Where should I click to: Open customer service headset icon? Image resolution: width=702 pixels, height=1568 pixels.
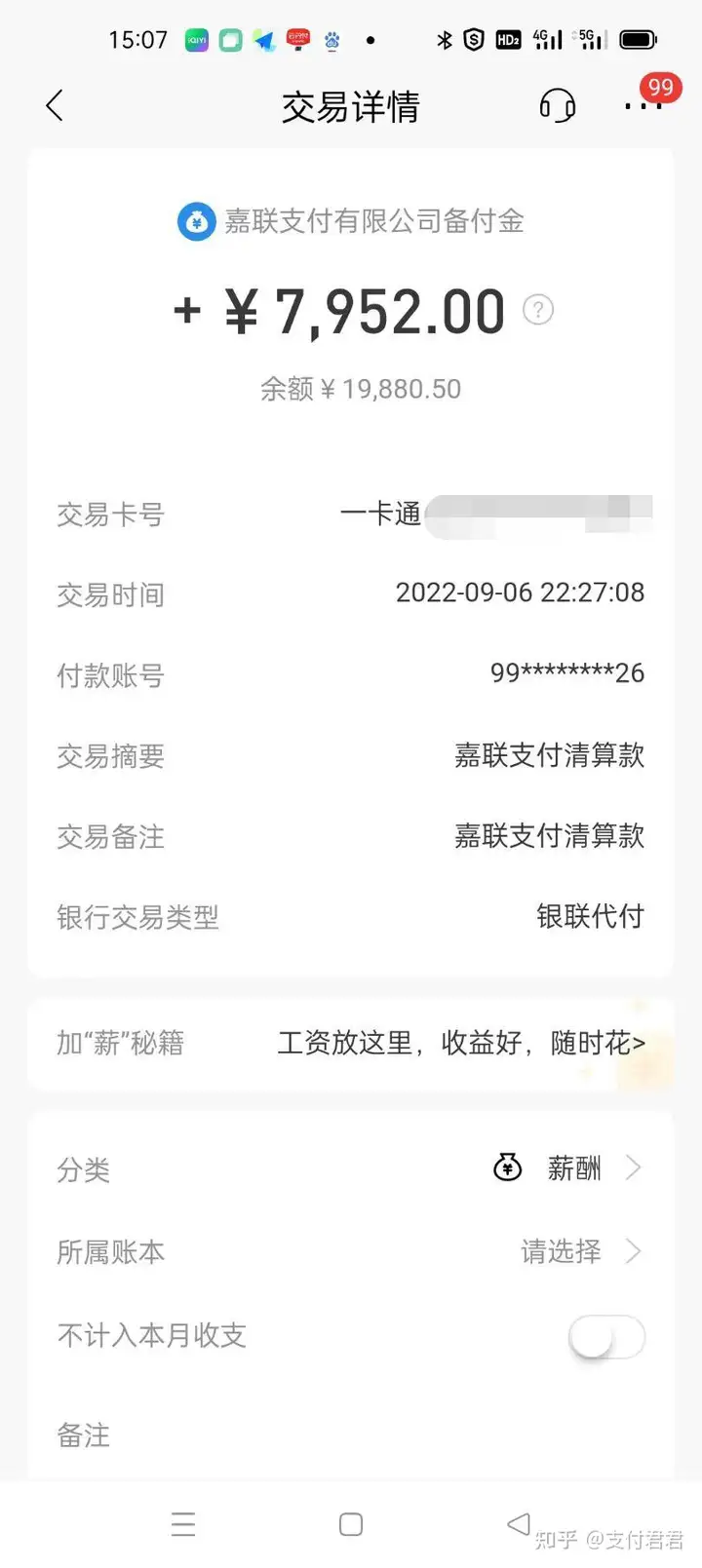click(x=558, y=105)
